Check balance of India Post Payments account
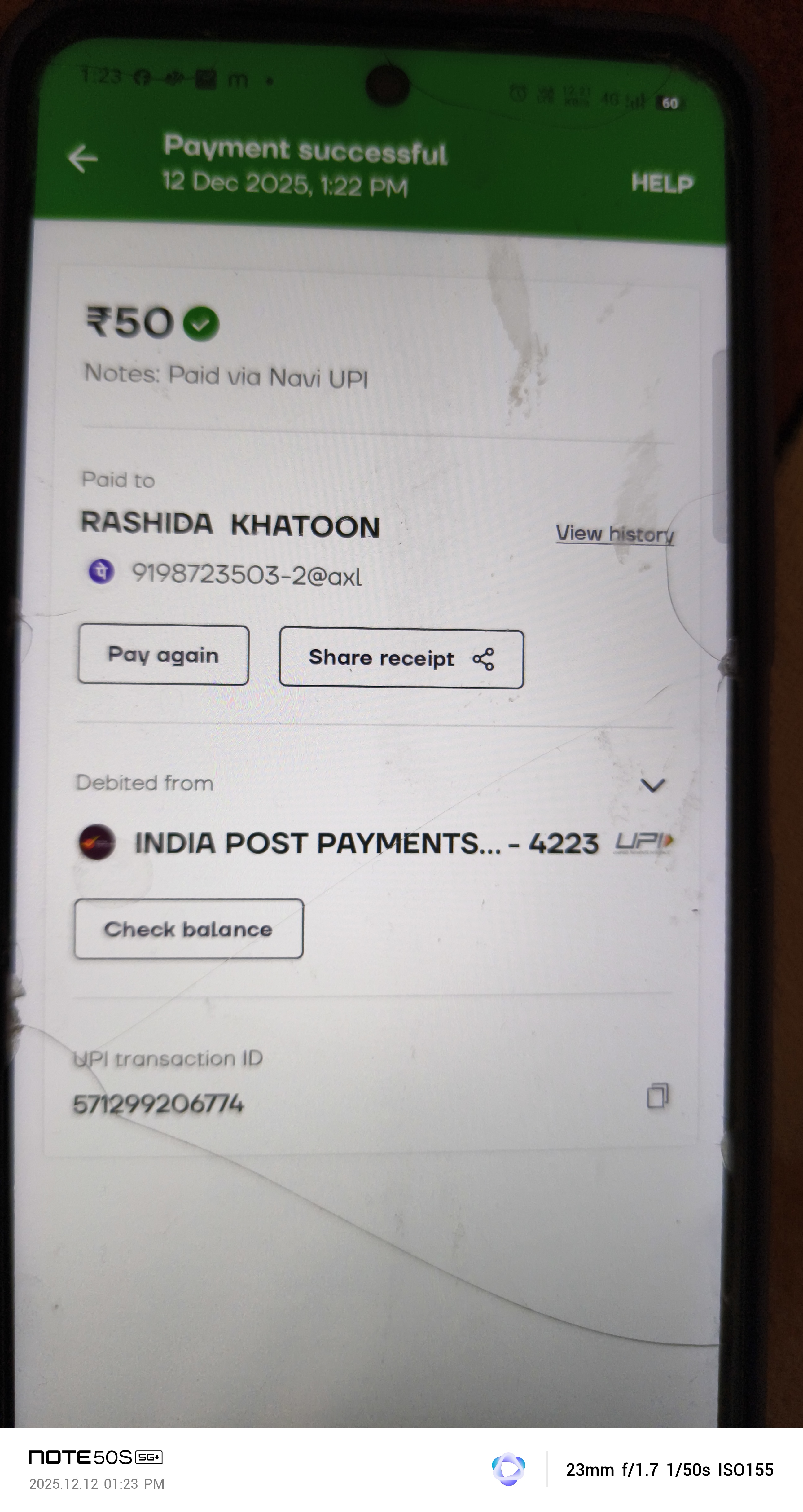The width and height of the screenshot is (803, 1512). point(188,929)
